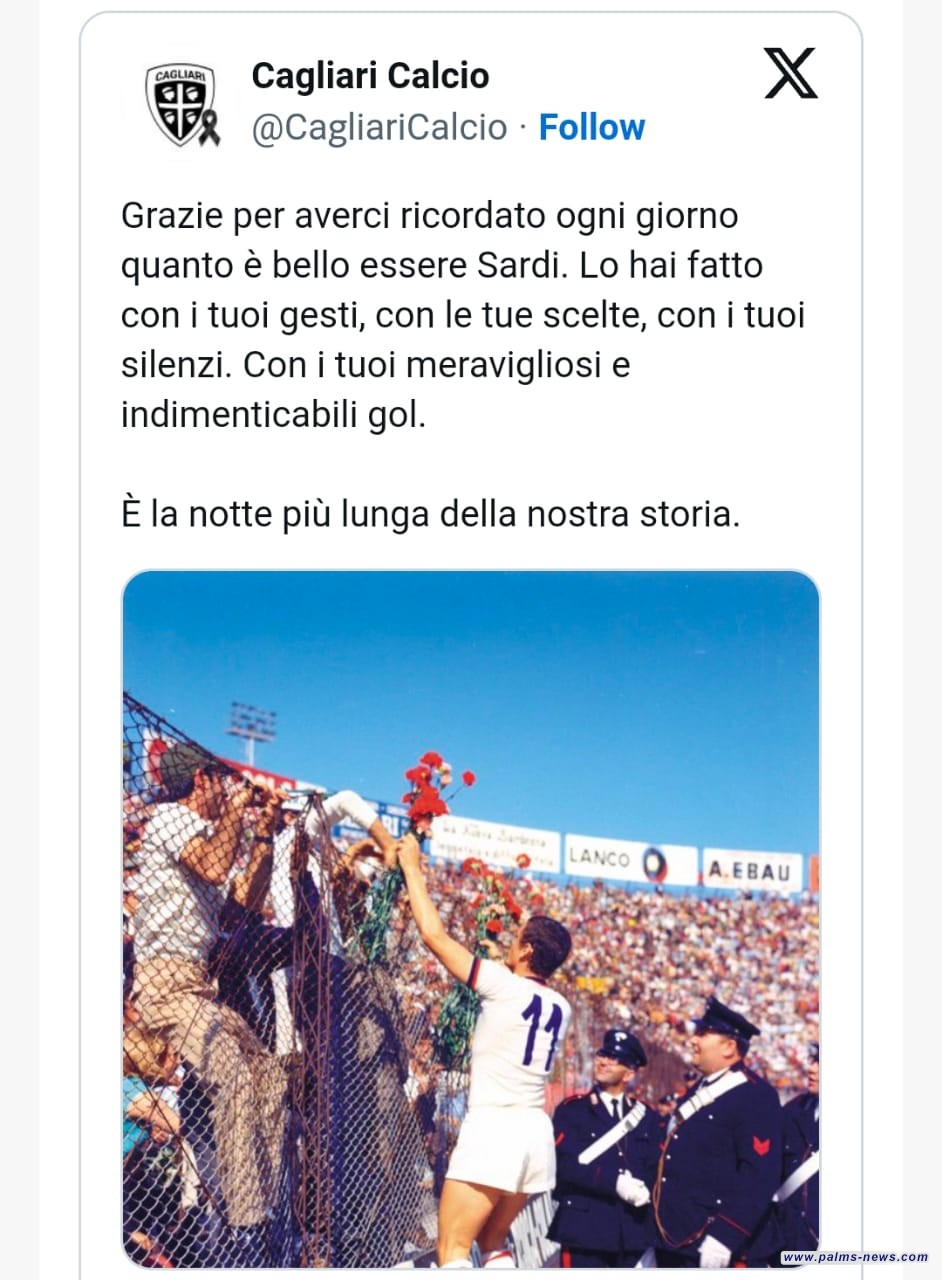Open the photo attached to the post

[470, 918]
